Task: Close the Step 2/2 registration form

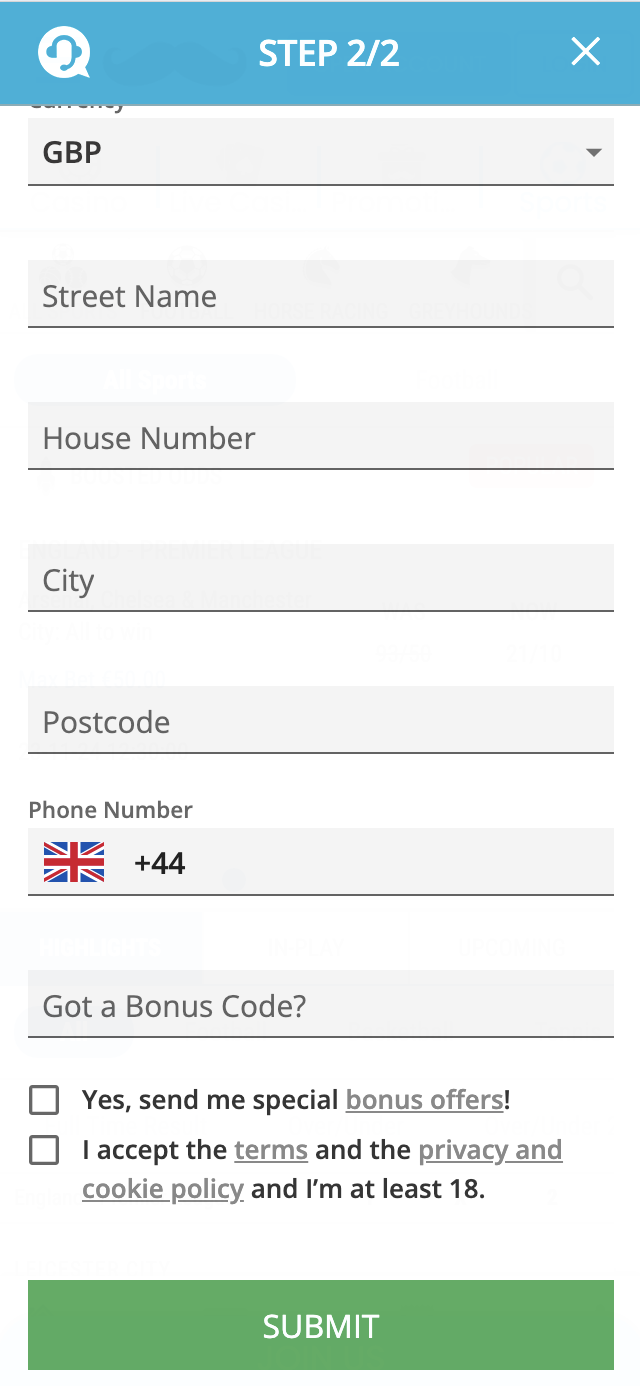Action: [585, 52]
